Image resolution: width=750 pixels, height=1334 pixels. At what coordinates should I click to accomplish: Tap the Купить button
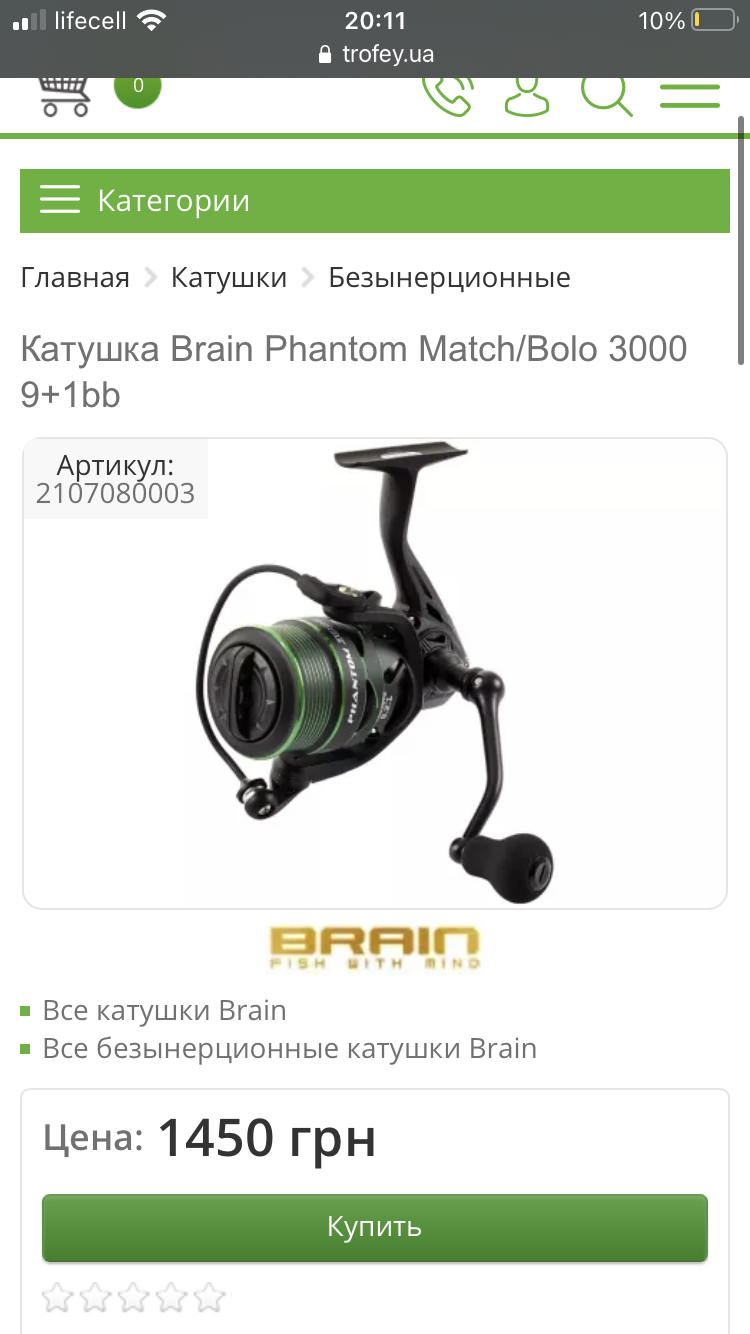(375, 1227)
